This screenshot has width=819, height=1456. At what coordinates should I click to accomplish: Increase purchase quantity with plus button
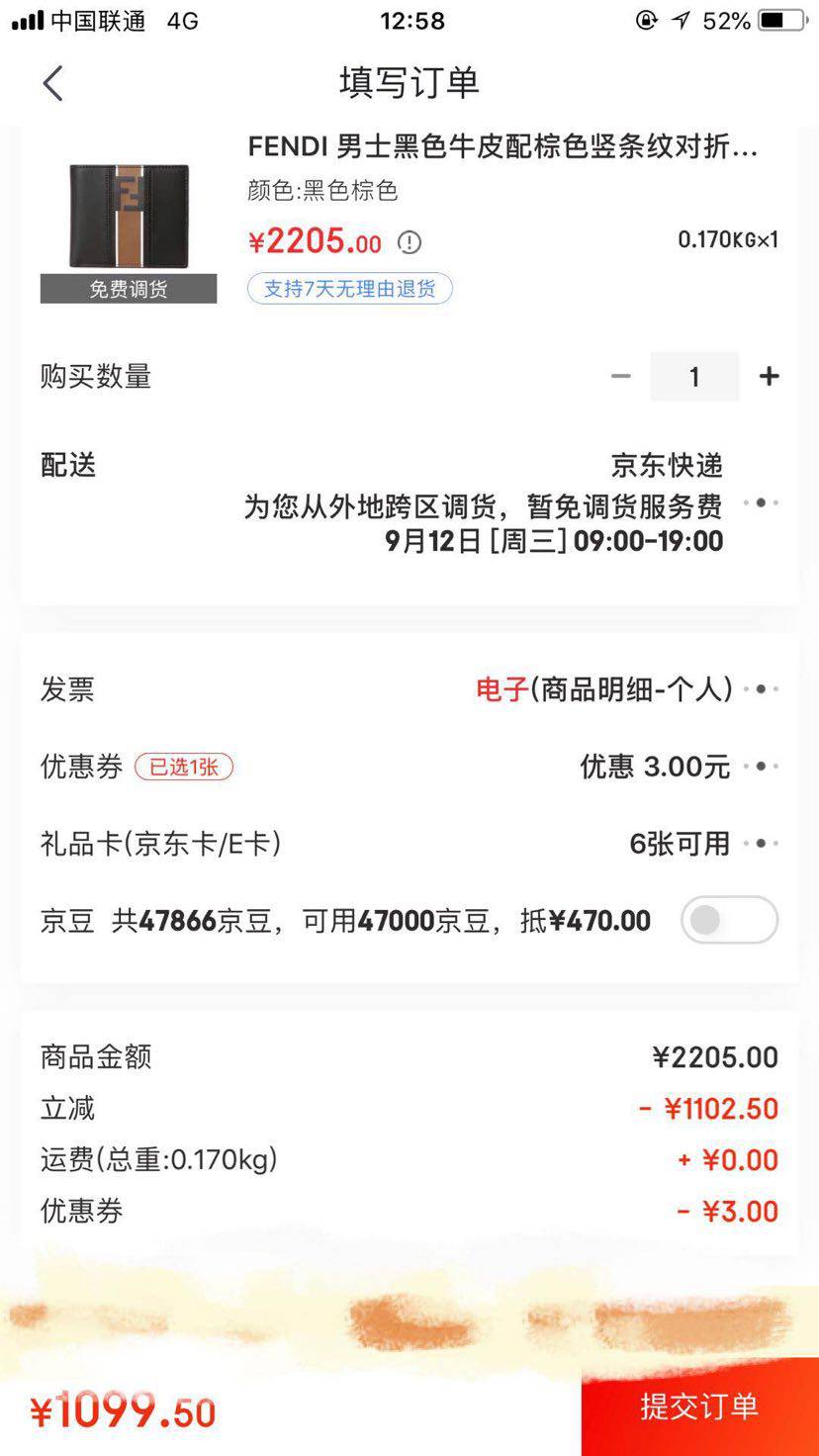pos(769,376)
